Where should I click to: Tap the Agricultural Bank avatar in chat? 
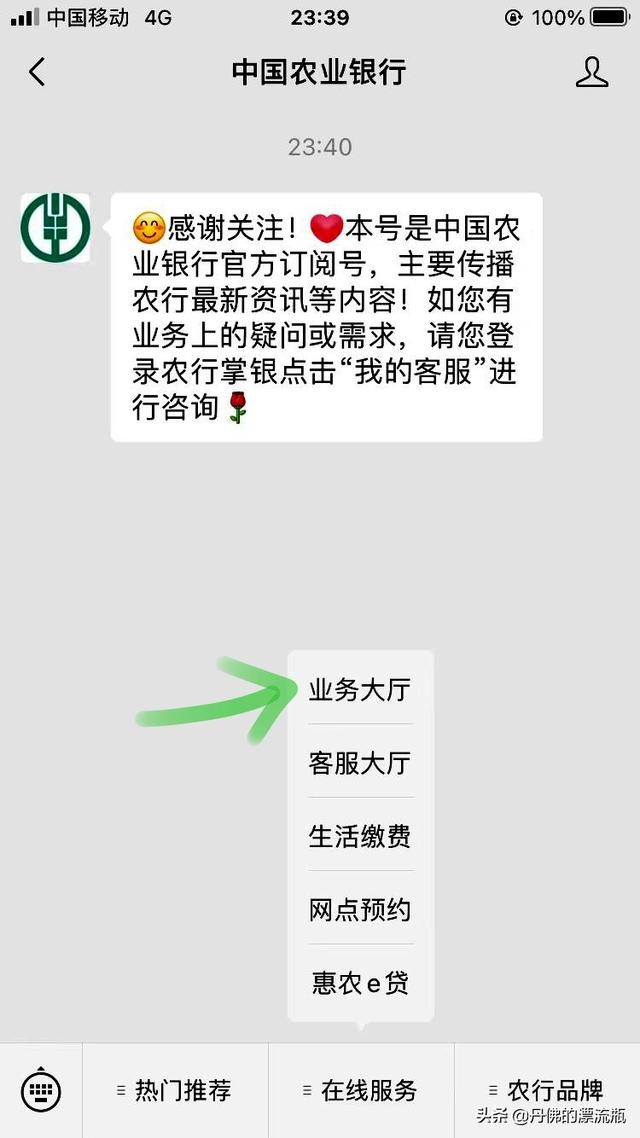pyautogui.click(x=56, y=228)
